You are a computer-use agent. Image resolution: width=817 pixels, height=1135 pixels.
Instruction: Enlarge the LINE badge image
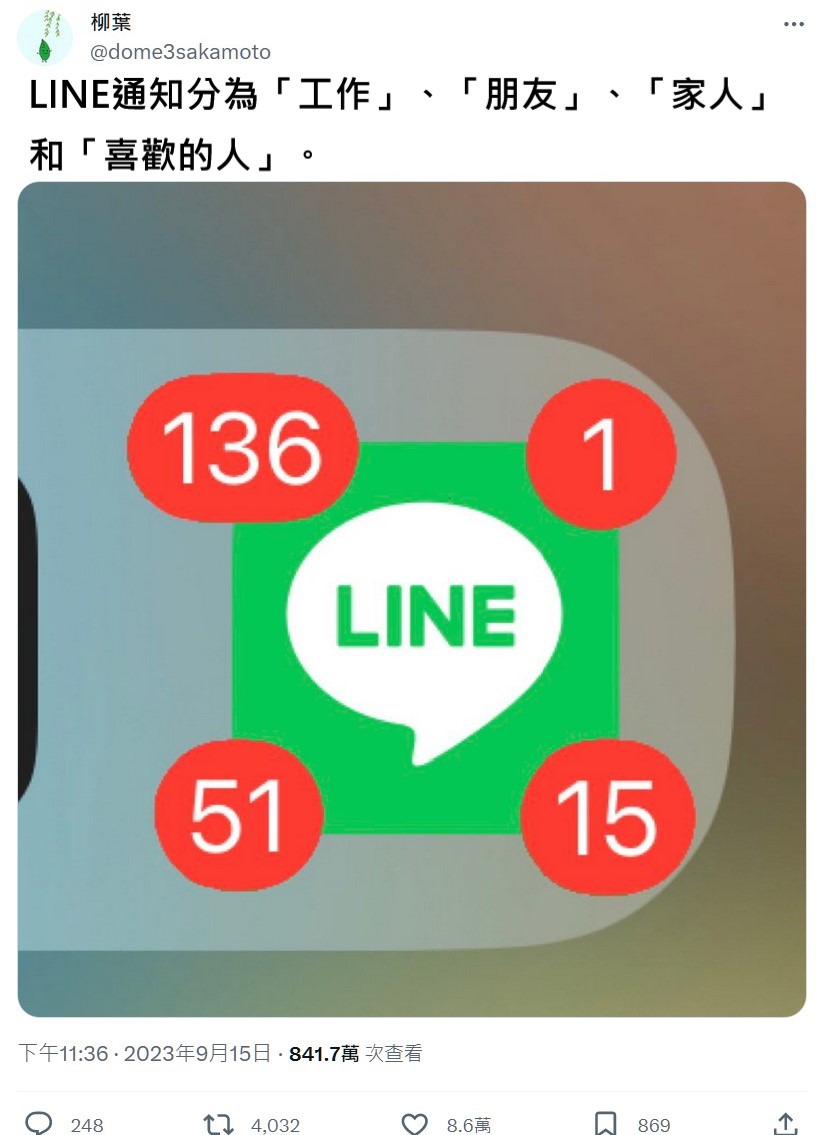pos(411,599)
